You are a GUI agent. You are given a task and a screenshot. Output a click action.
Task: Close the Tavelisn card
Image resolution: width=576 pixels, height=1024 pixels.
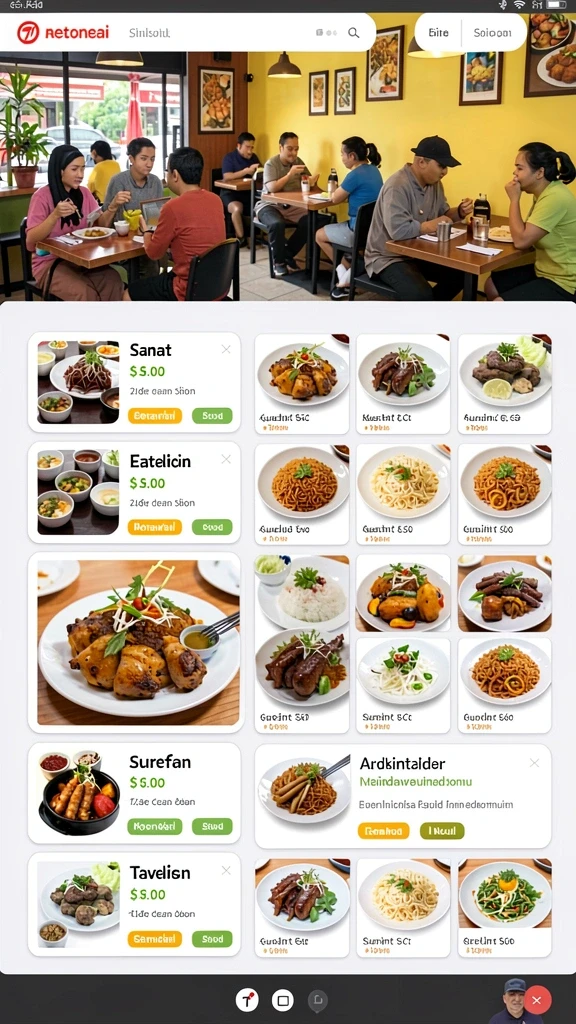click(226, 871)
